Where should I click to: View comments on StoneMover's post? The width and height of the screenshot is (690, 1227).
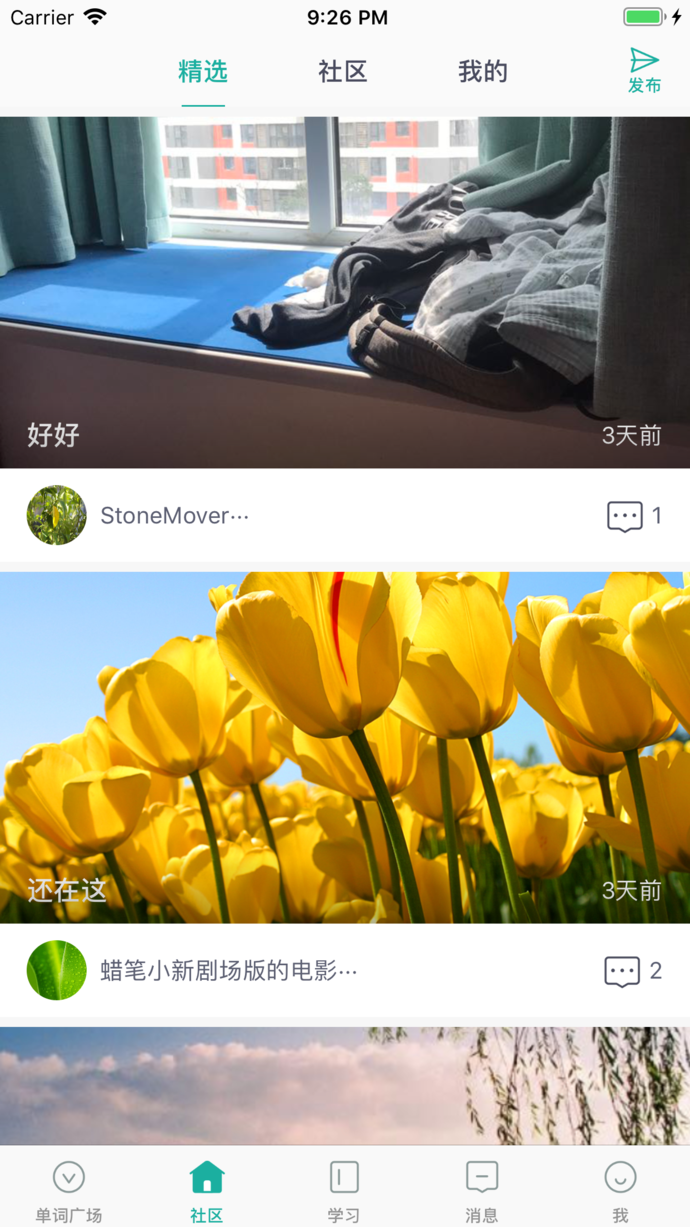pos(634,516)
